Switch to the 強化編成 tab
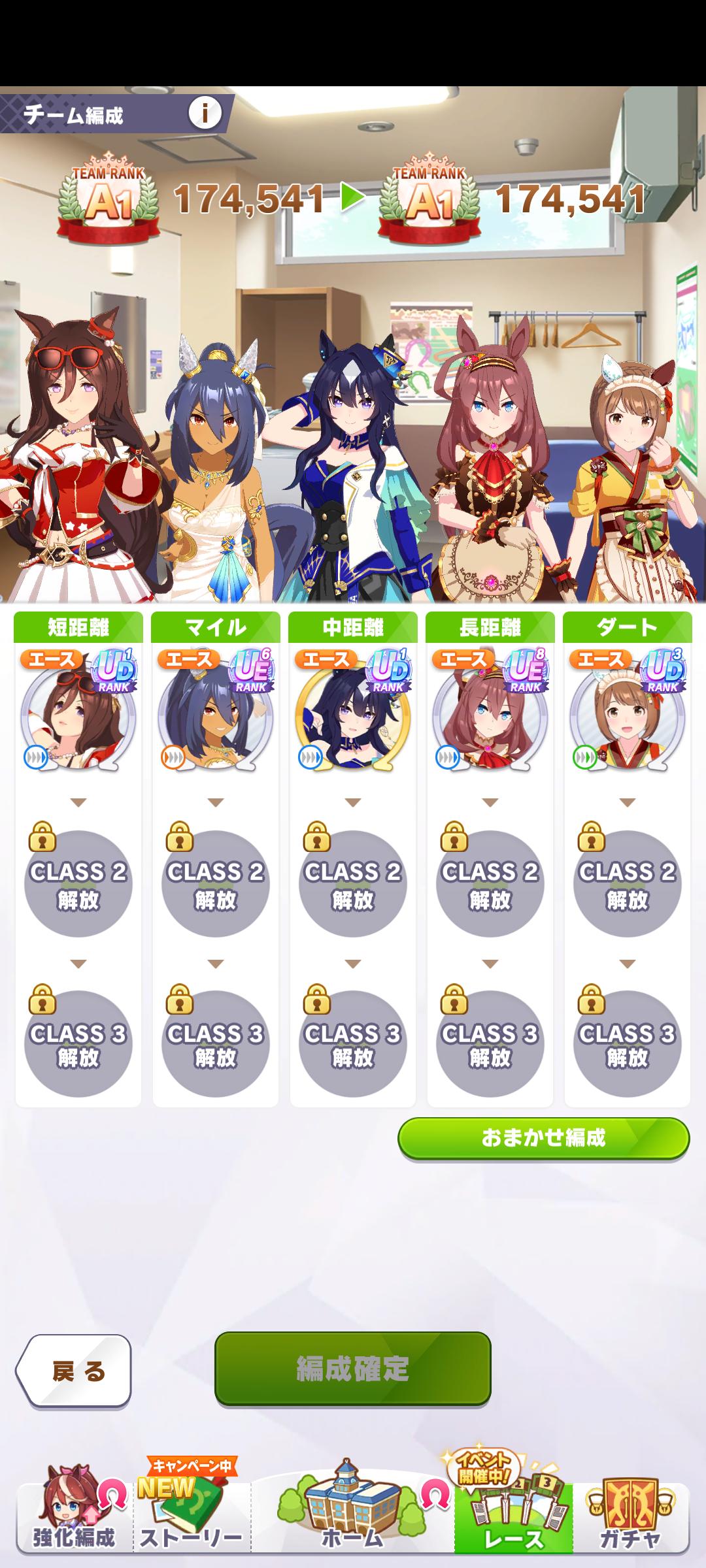Screen dimensions: 706x1568 74,1517
